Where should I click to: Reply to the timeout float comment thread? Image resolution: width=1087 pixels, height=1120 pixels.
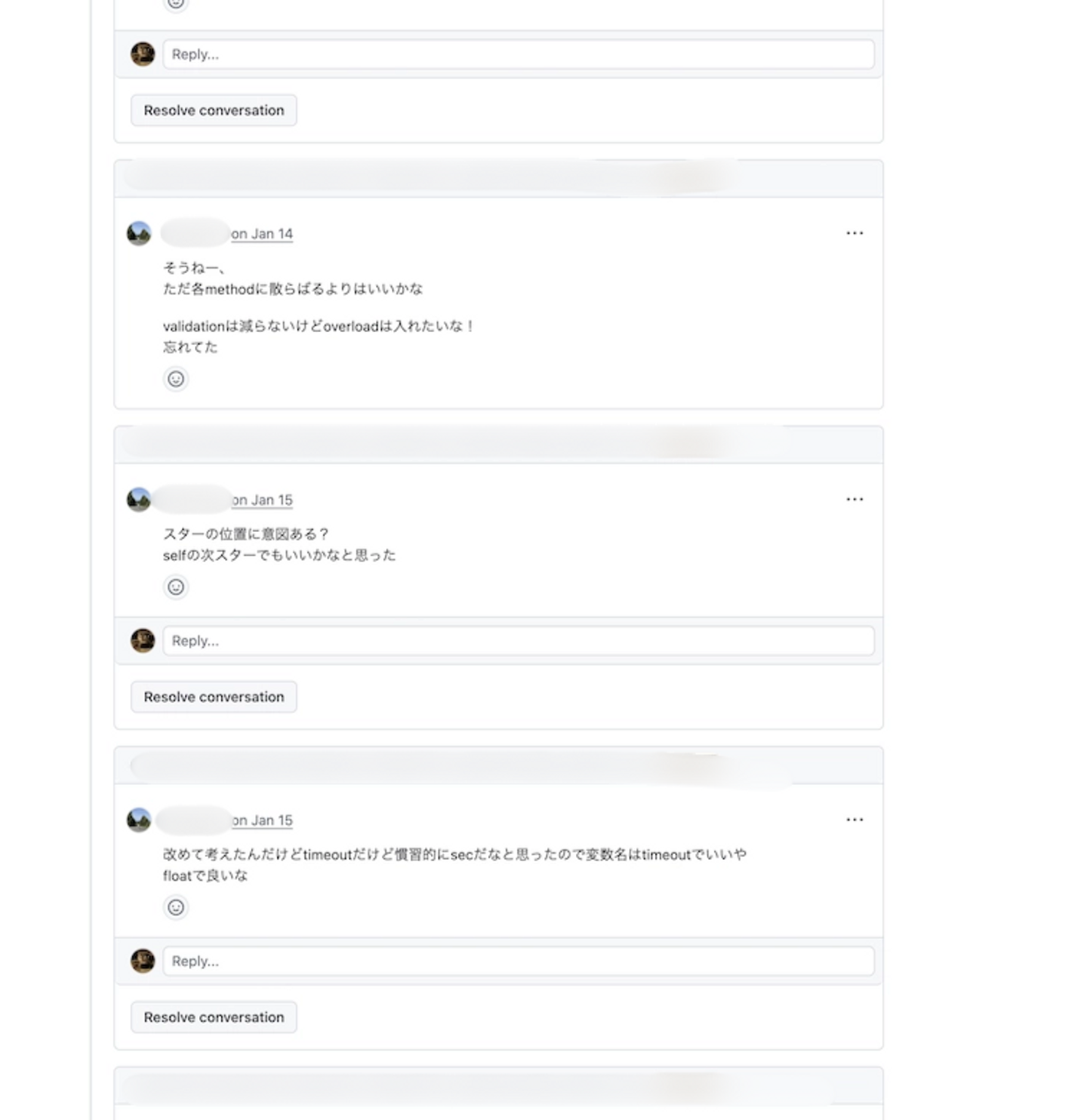tap(518, 961)
